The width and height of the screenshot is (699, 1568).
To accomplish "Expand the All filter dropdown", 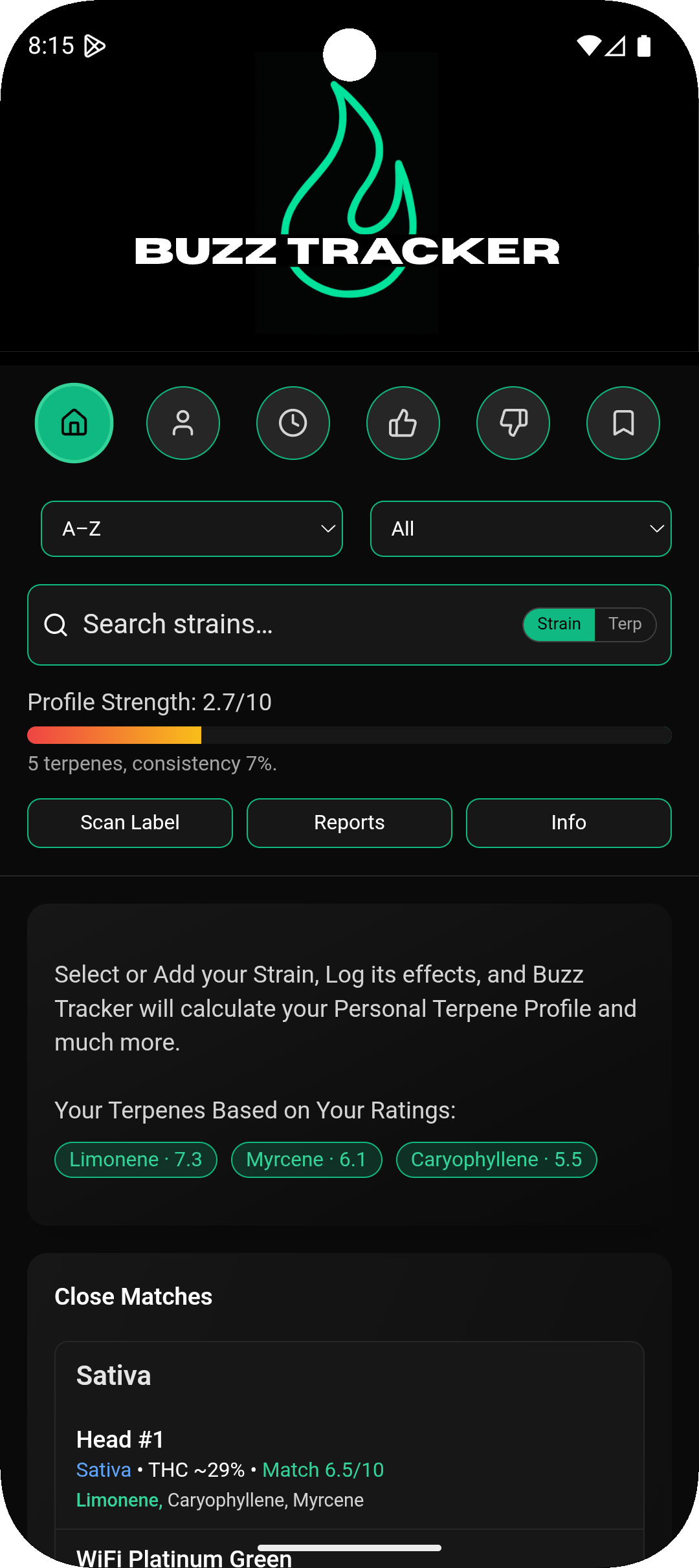I will coord(520,528).
